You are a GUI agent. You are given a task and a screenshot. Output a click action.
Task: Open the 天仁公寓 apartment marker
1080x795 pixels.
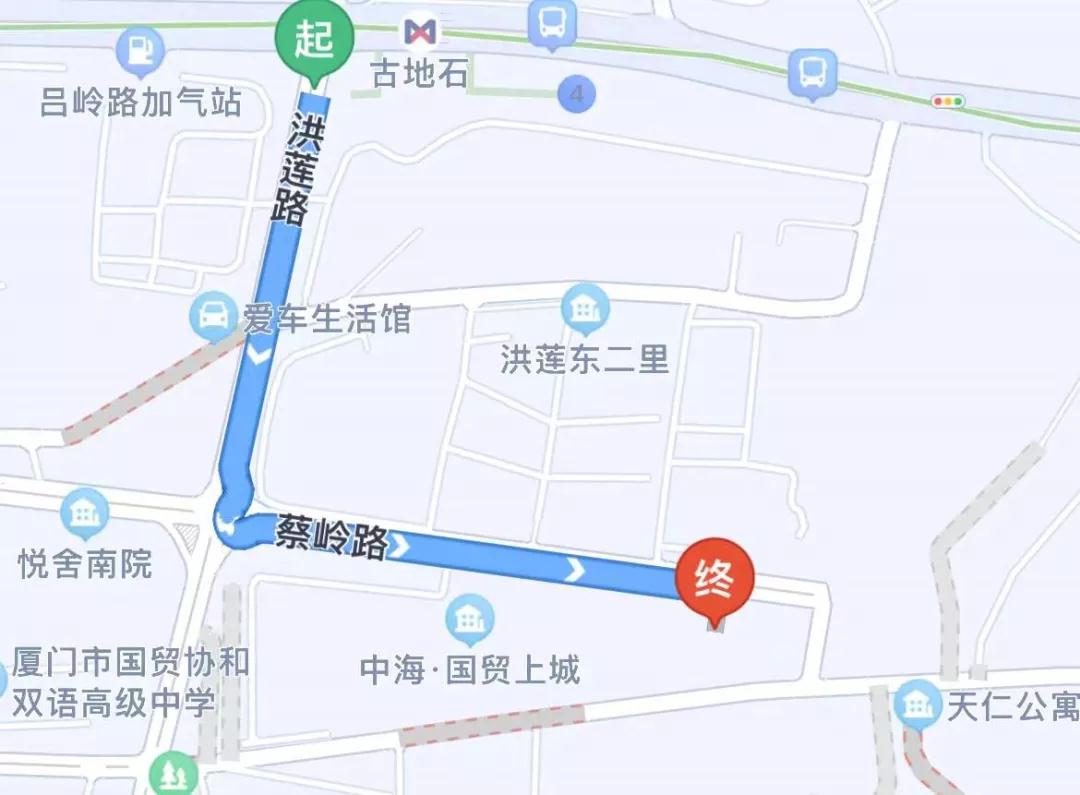point(917,706)
